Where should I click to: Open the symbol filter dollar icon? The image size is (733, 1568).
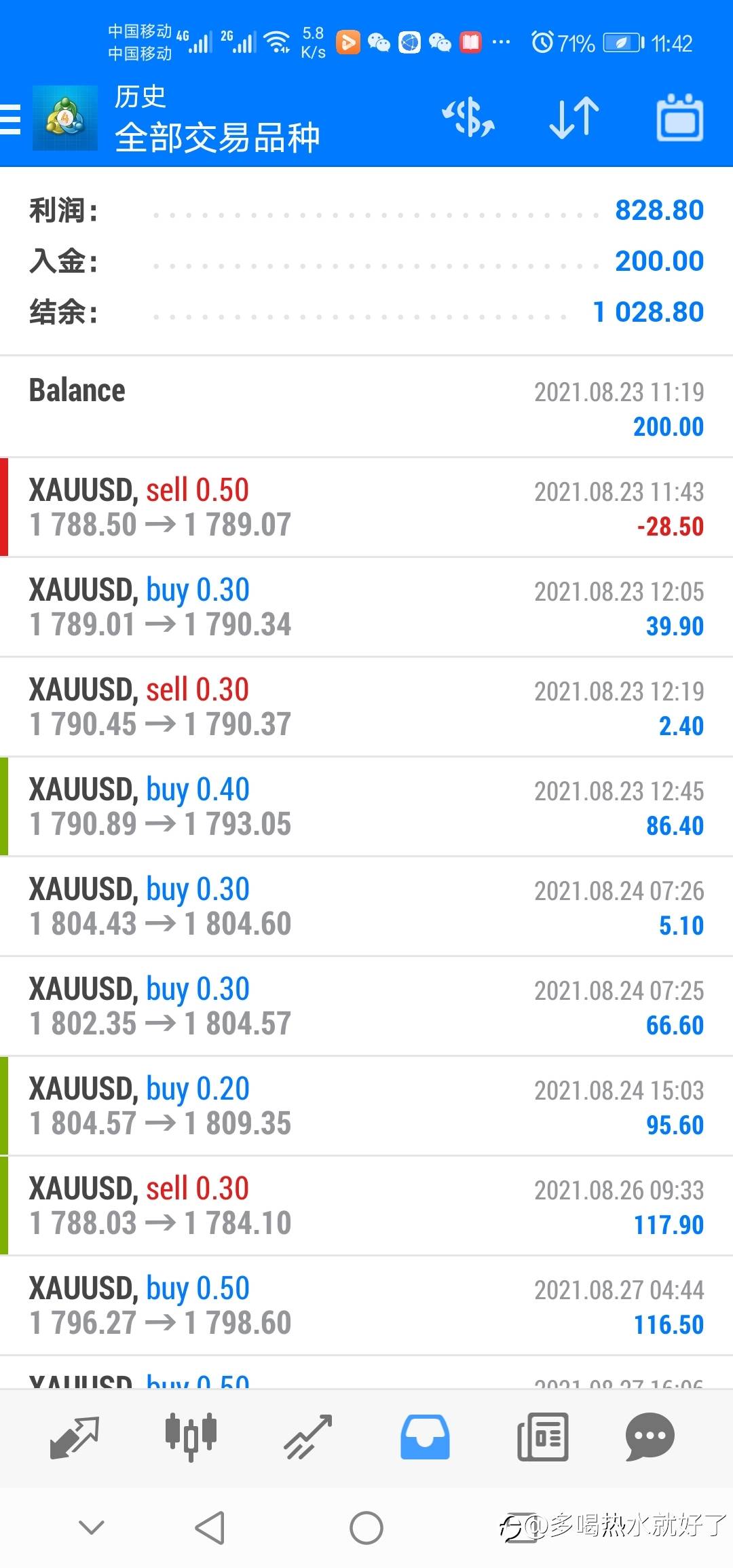[468, 118]
